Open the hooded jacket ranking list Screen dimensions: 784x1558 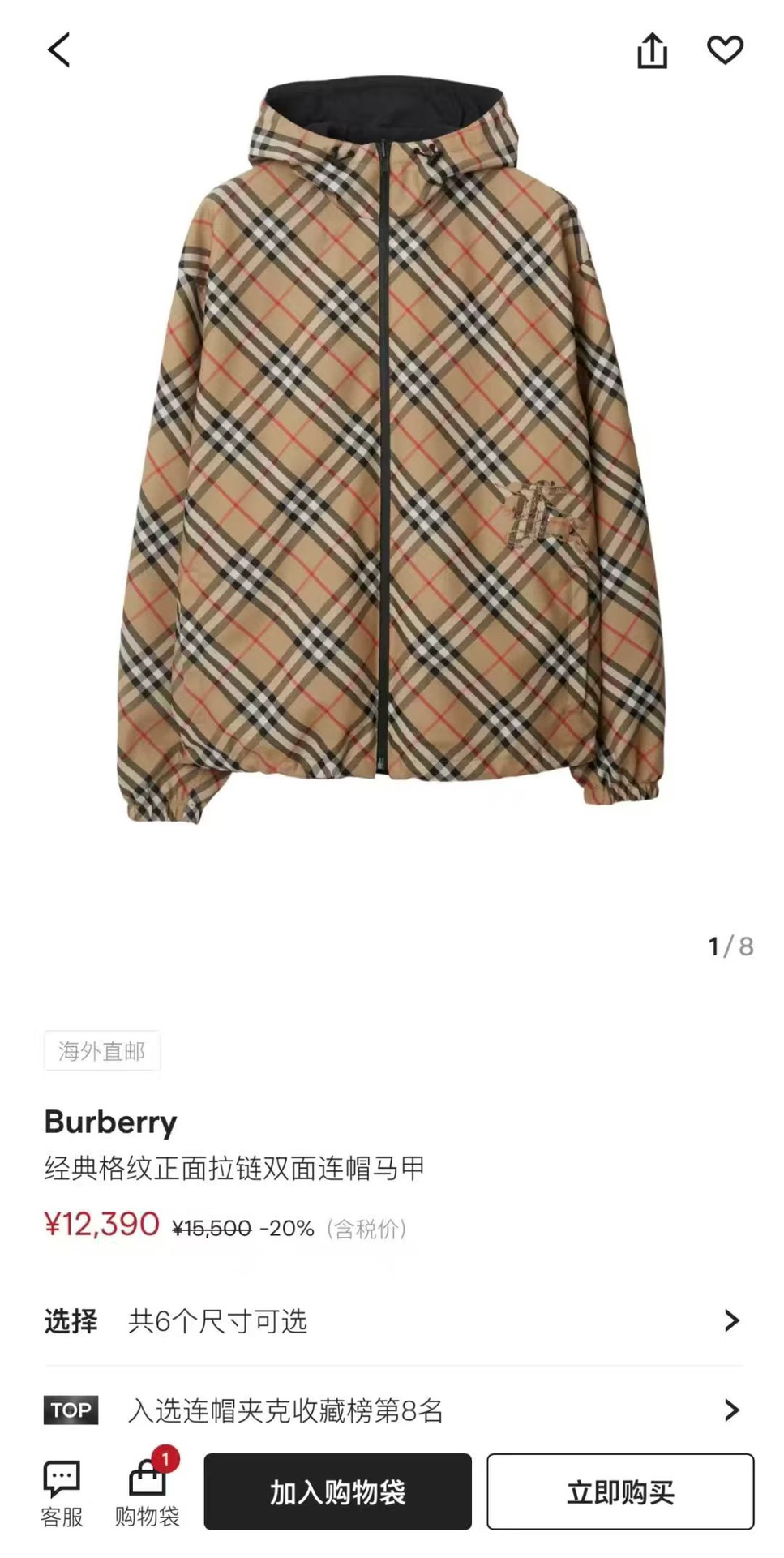click(x=392, y=1410)
